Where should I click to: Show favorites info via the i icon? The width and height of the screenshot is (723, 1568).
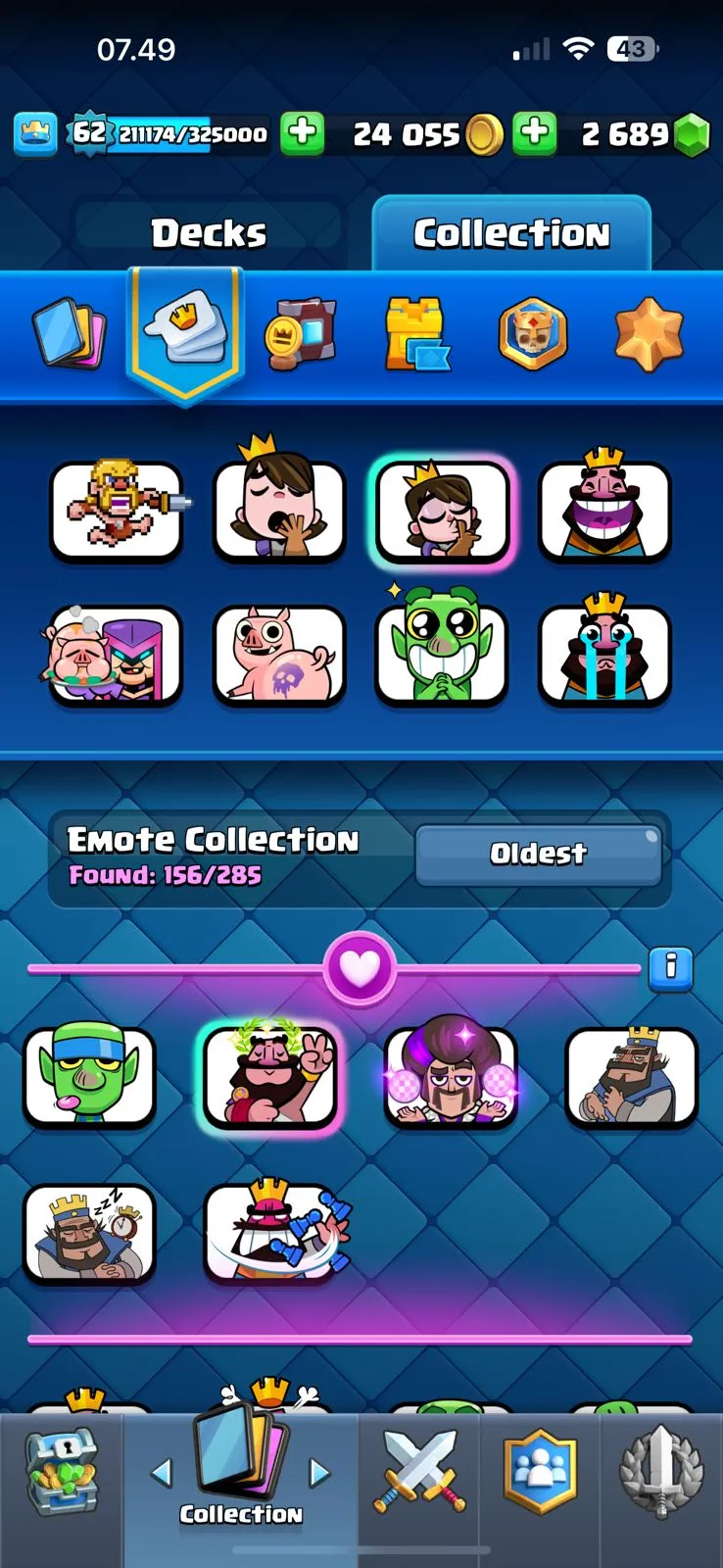(x=670, y=967)
